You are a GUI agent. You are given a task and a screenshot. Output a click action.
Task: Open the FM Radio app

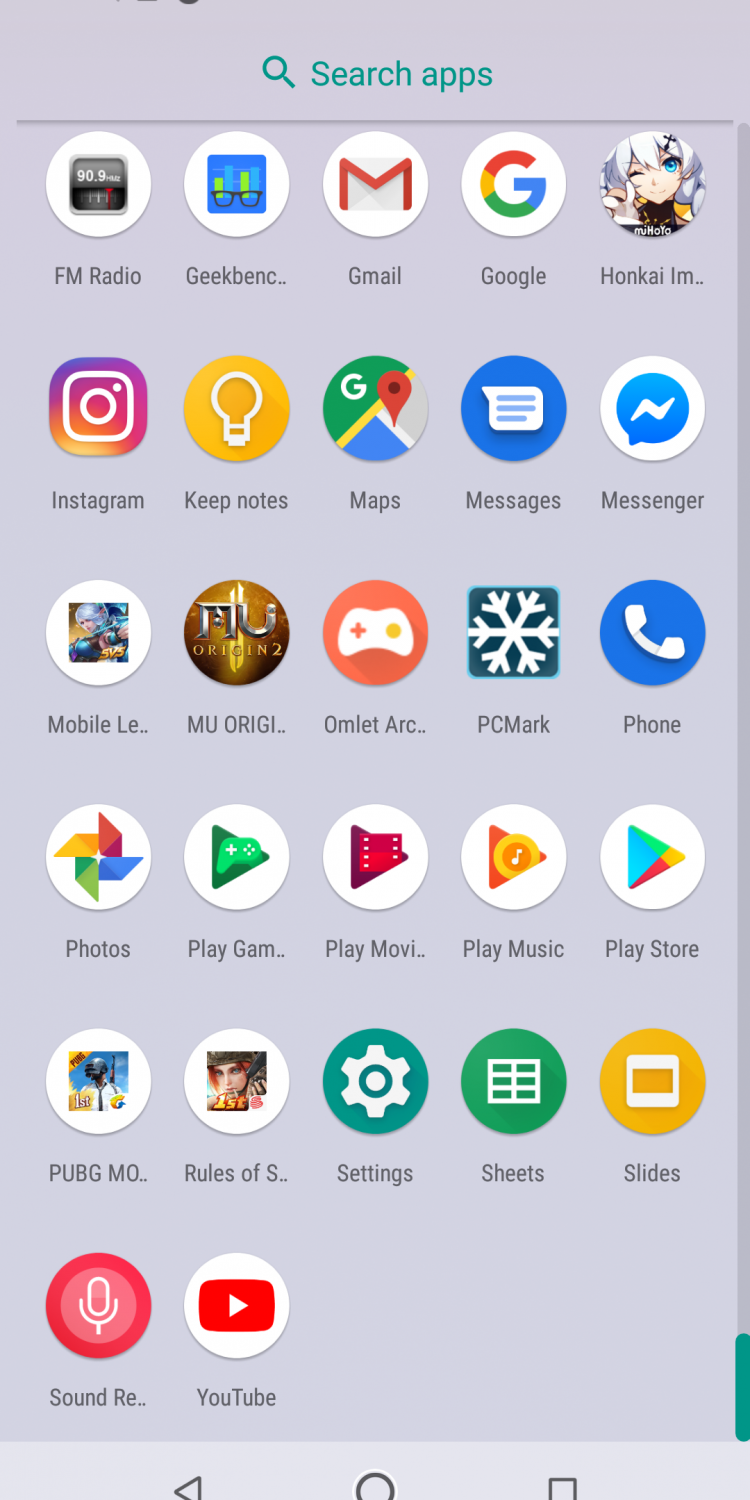coord(98,185)
